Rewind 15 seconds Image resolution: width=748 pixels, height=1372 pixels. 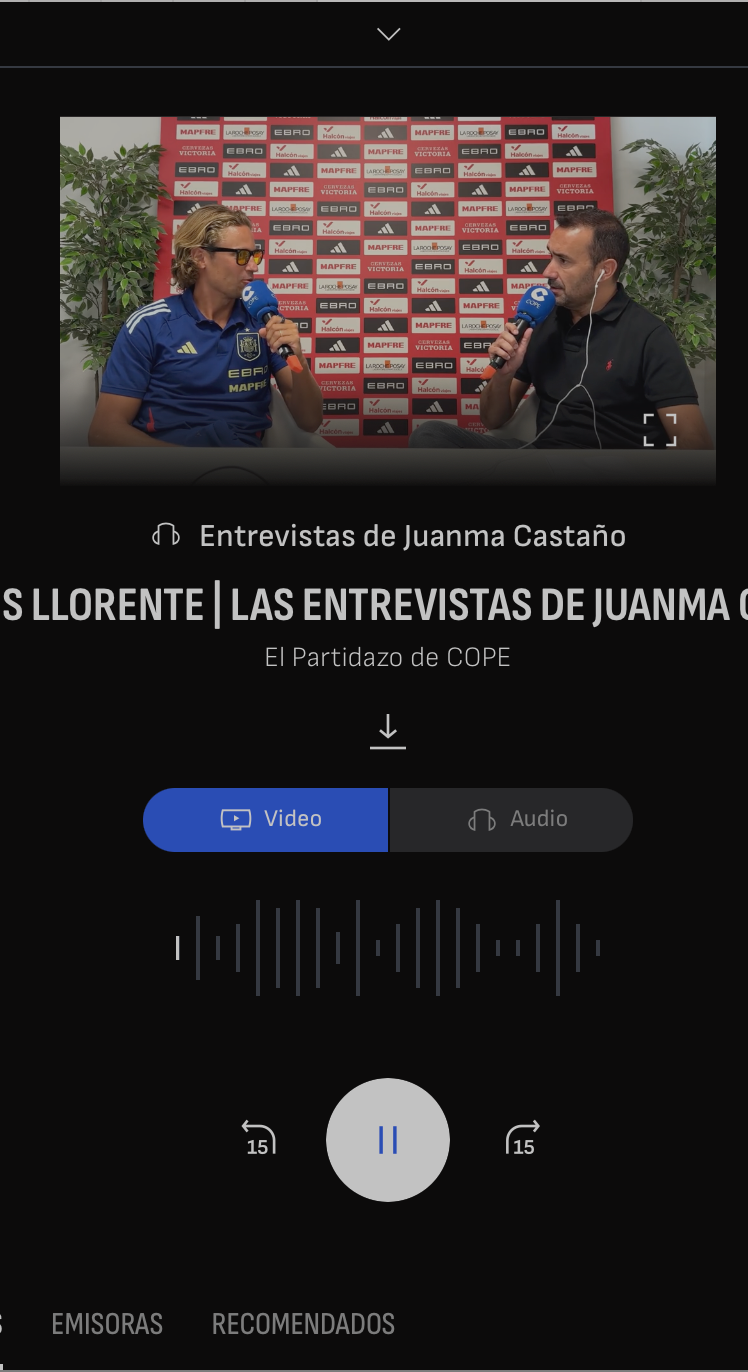(x=258, y=1139)
